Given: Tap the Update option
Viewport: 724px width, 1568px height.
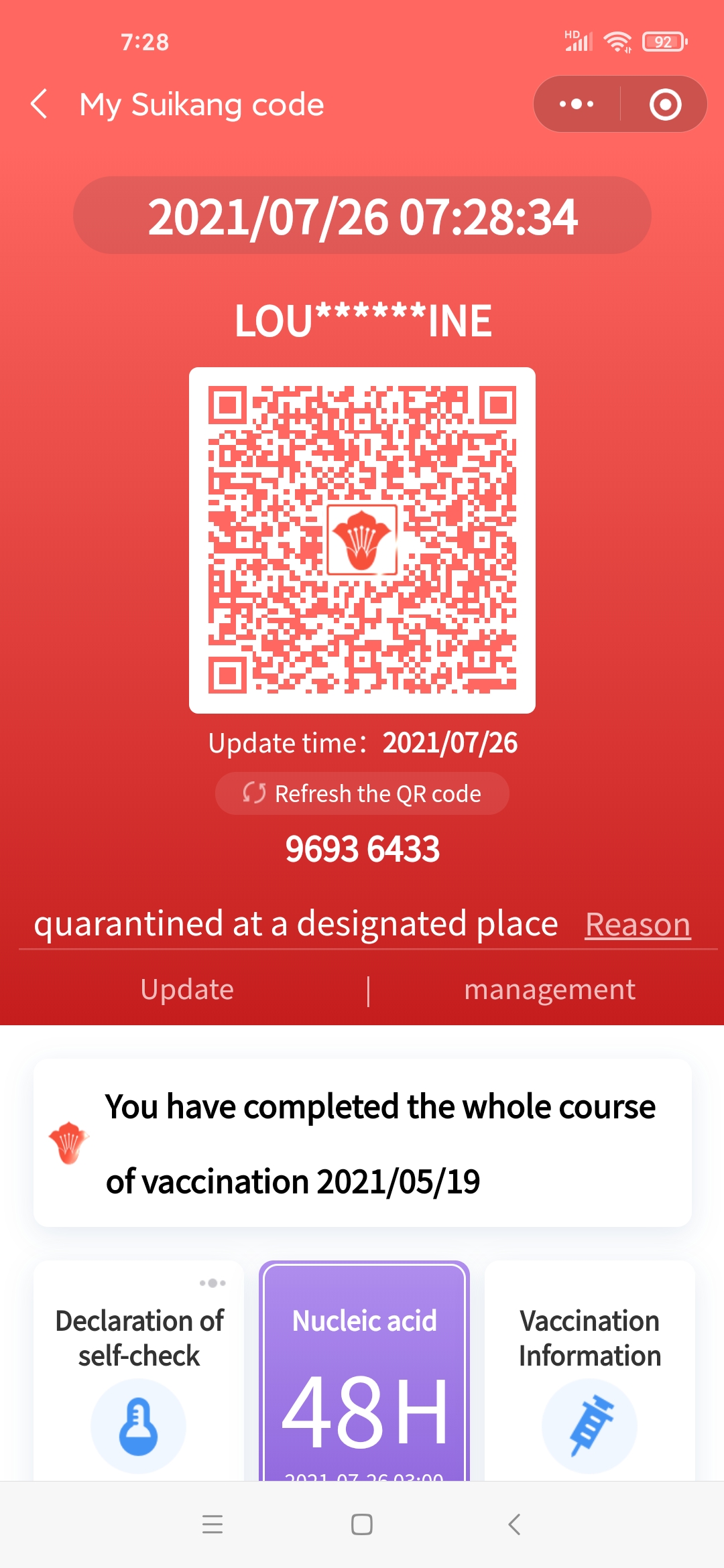Looking at the screenshot, I should click(187, 990).
